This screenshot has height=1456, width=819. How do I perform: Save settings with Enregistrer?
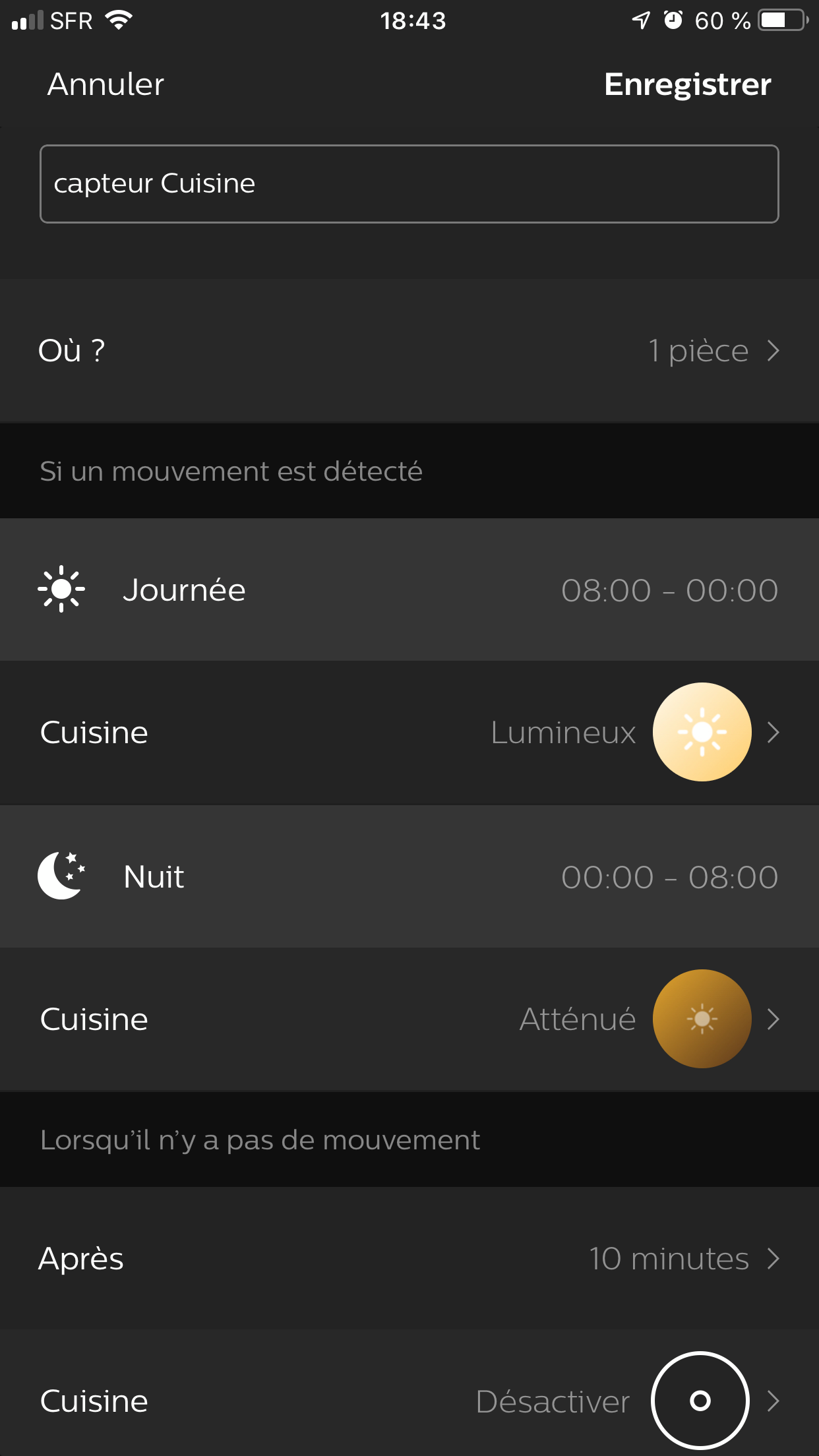tap(688, 84)
